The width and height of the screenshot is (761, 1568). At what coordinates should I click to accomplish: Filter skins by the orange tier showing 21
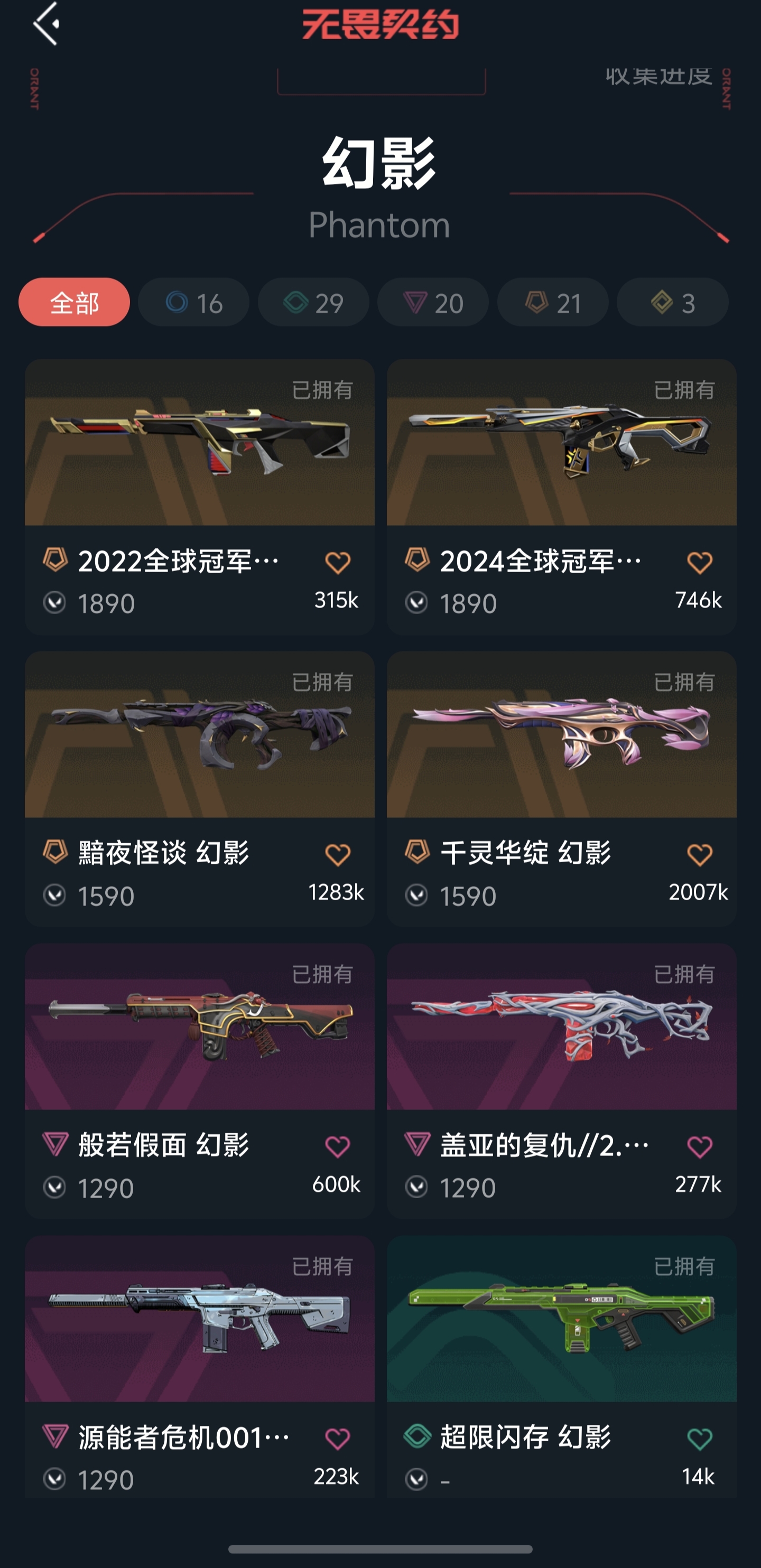tap(553, 303)
